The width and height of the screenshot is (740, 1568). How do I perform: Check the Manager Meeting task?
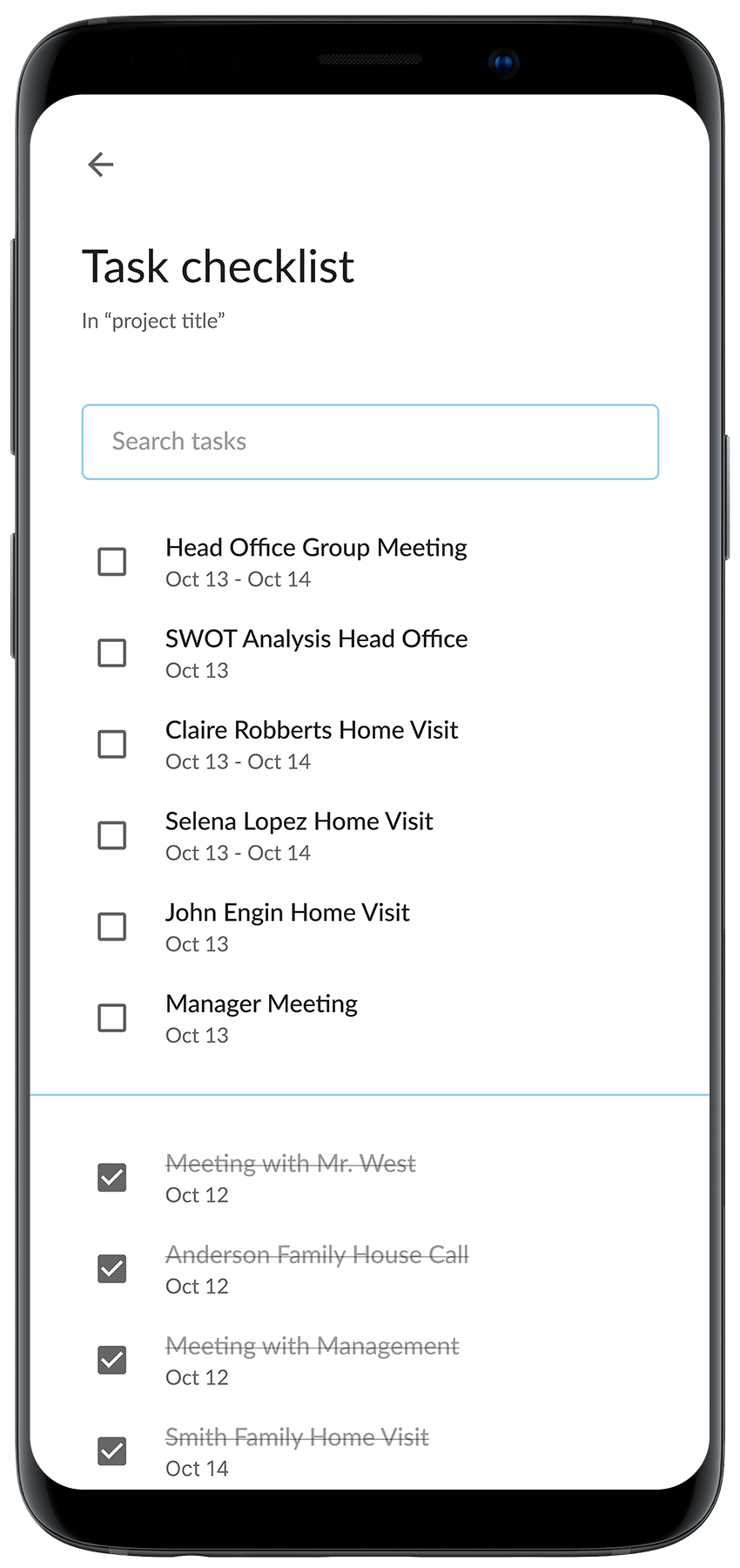point(112,1018)
